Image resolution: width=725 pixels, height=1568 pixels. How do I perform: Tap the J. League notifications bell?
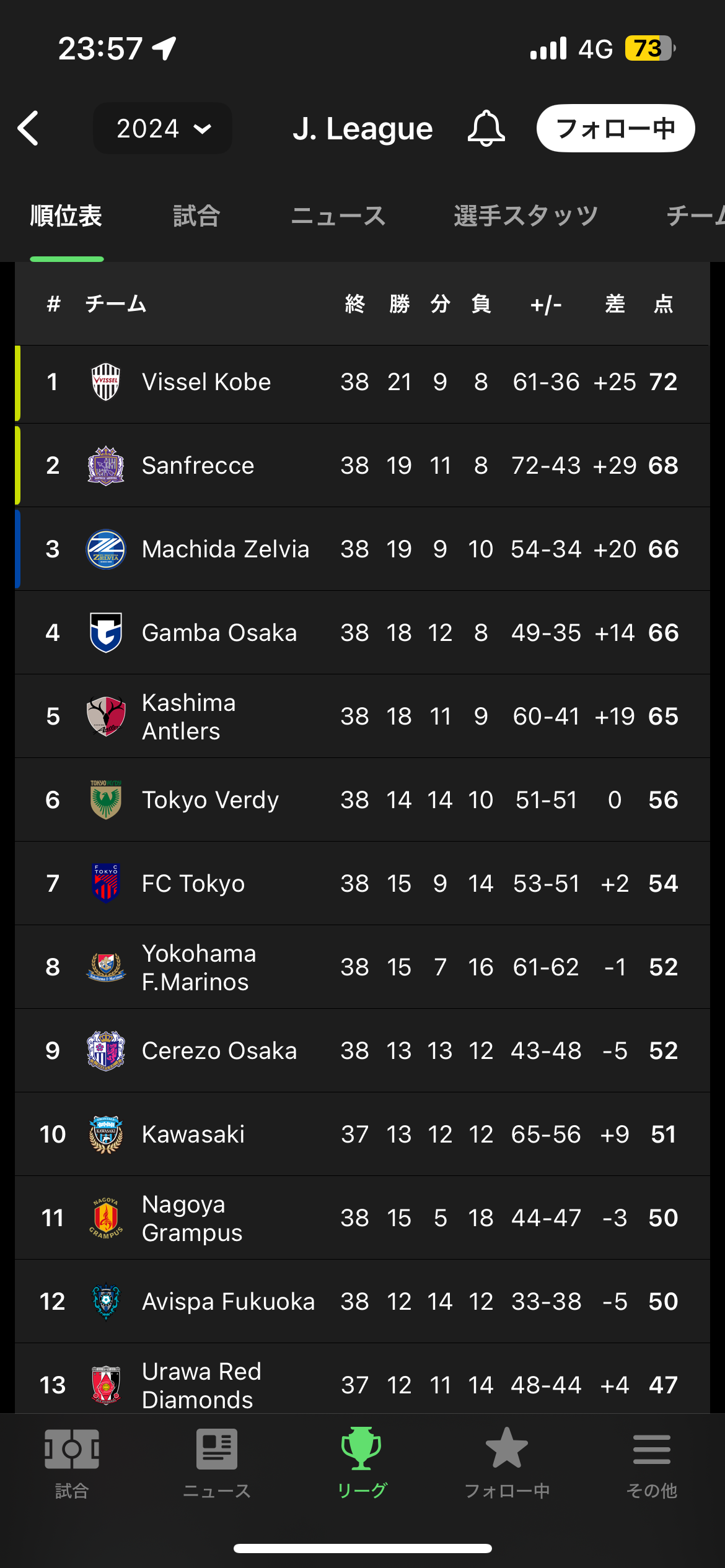click(x=486, y=128)
